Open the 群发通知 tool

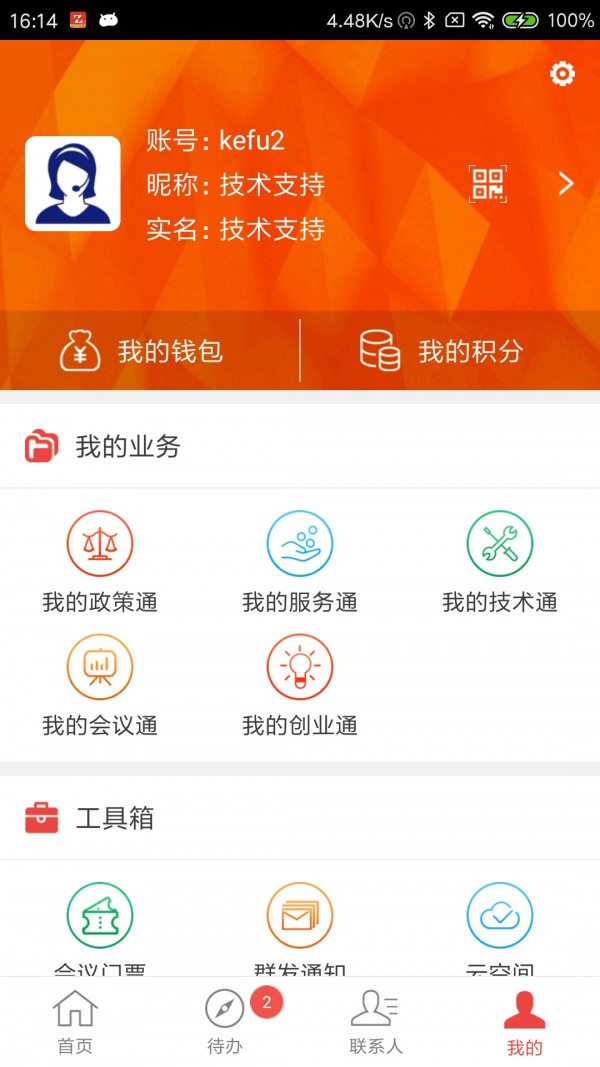point(300,925)
